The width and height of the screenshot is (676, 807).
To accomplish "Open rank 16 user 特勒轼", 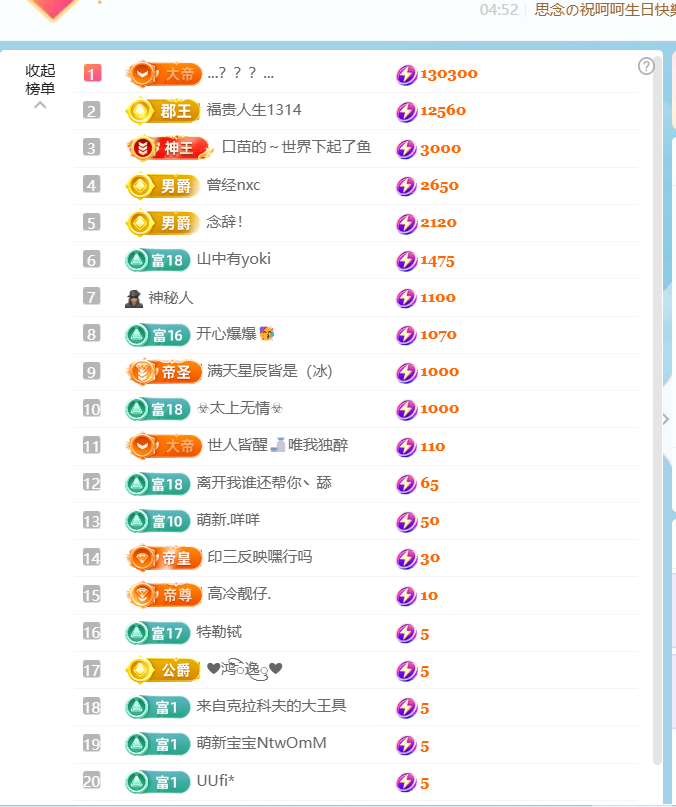I will point(218,632).
